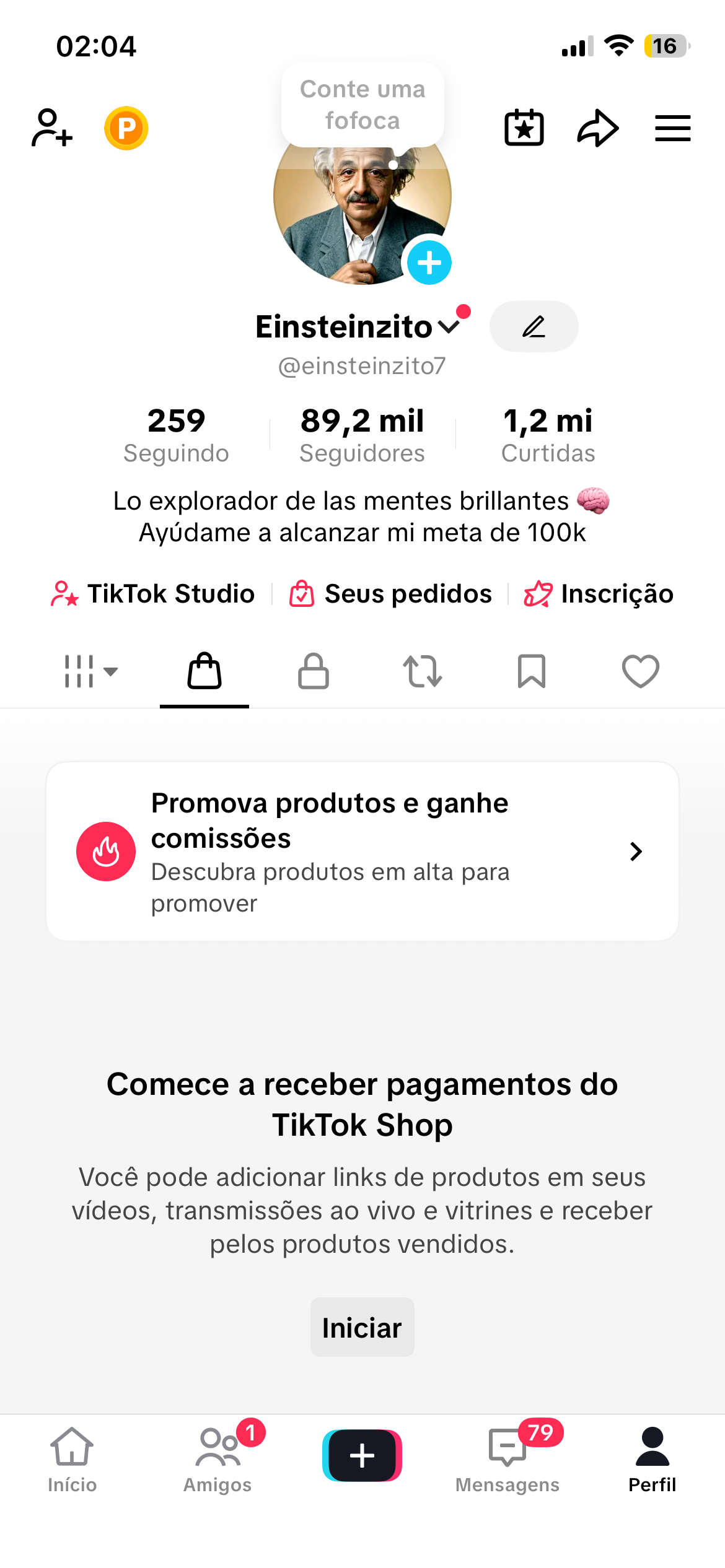Open Inscrição
The width and height of the screenshot is (725, 1568).
click(599, 594)
